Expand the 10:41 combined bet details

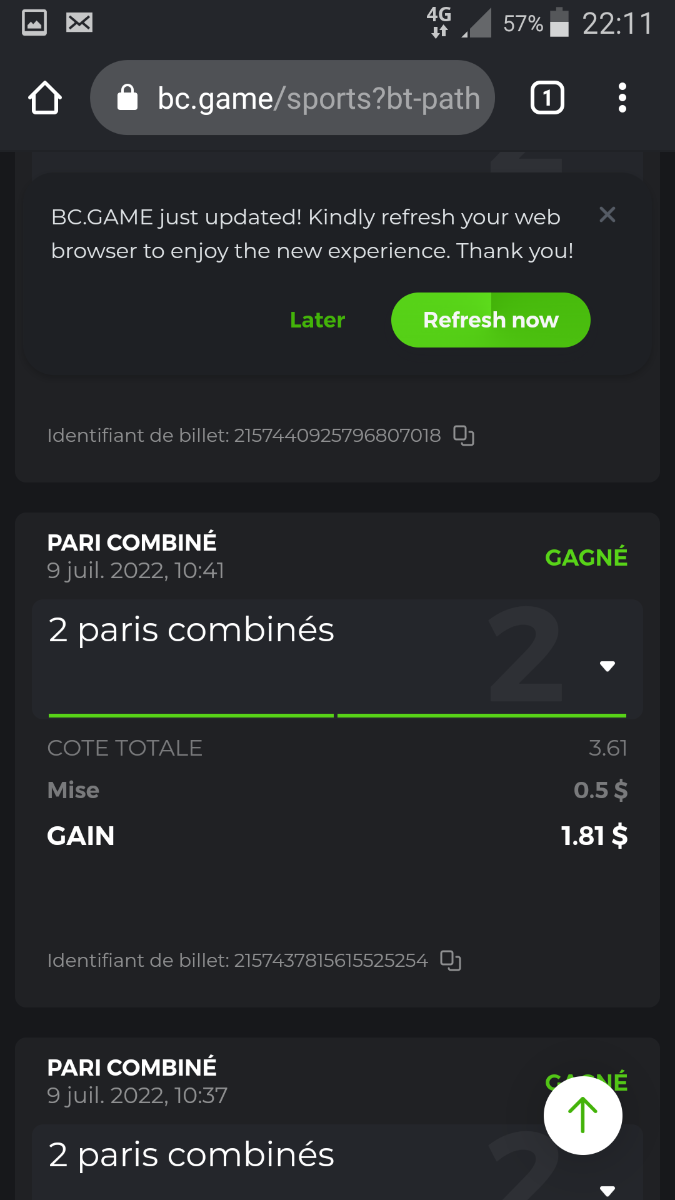[x=607, y=666]
